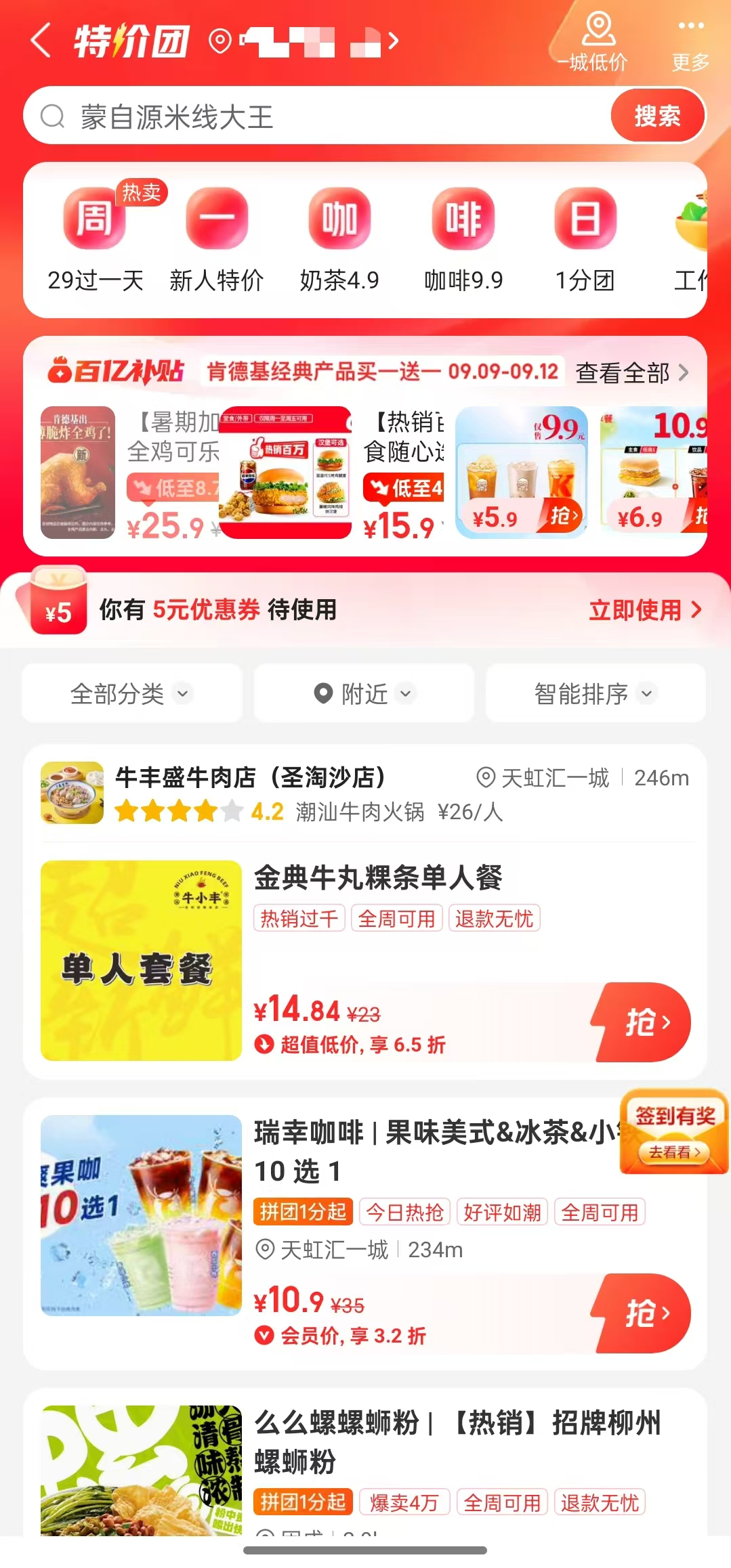Go back using the top-left arrow
731x1568 pixels.
tap(41, 41)
